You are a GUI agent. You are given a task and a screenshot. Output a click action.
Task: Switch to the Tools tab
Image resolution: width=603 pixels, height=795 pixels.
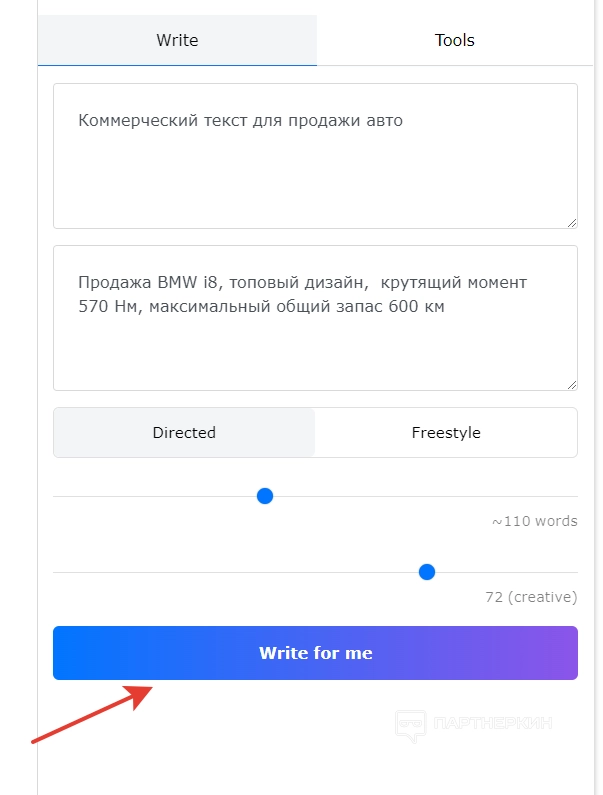pyautogui.click(x=454, y=41)
